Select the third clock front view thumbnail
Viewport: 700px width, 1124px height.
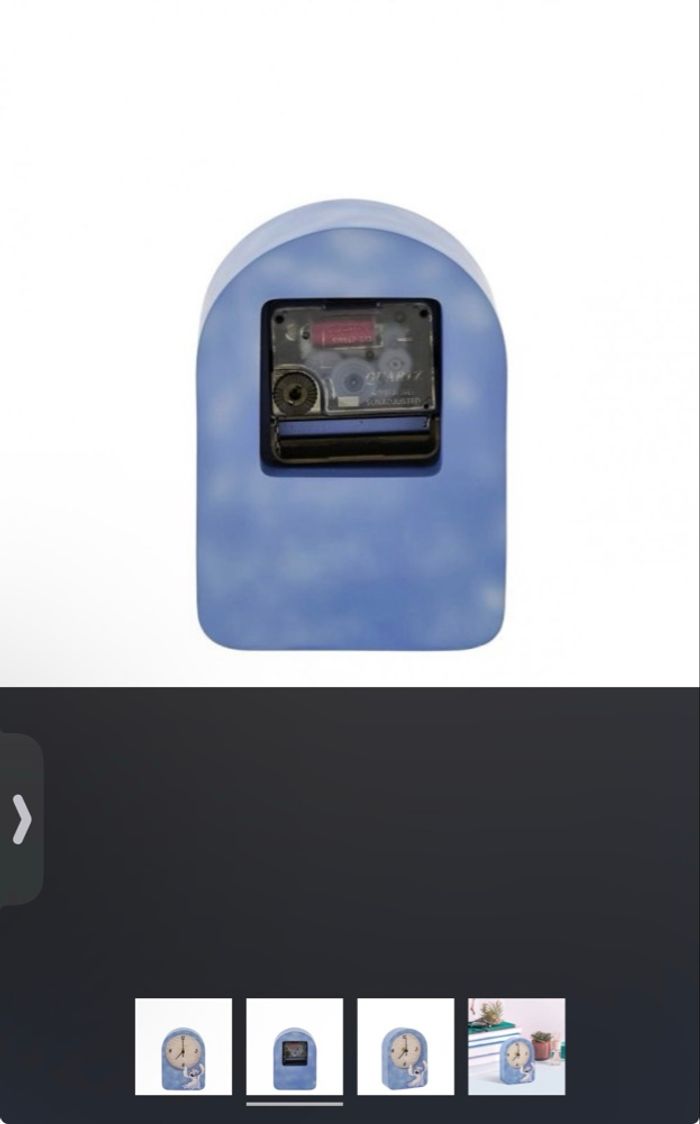point(405,1046)
